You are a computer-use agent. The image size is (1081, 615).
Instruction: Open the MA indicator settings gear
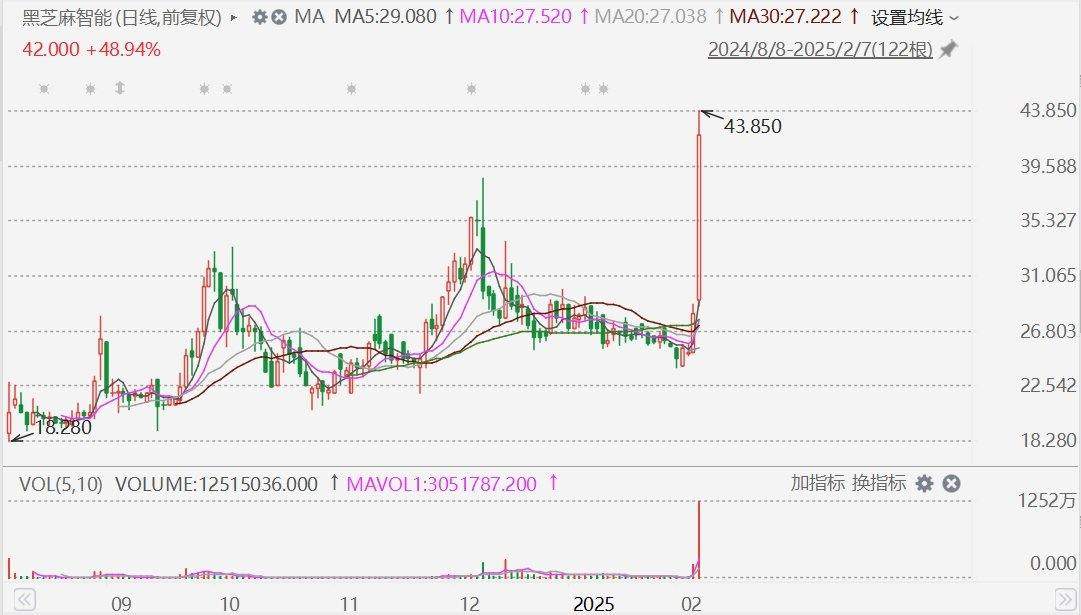[x=259, y=17]
